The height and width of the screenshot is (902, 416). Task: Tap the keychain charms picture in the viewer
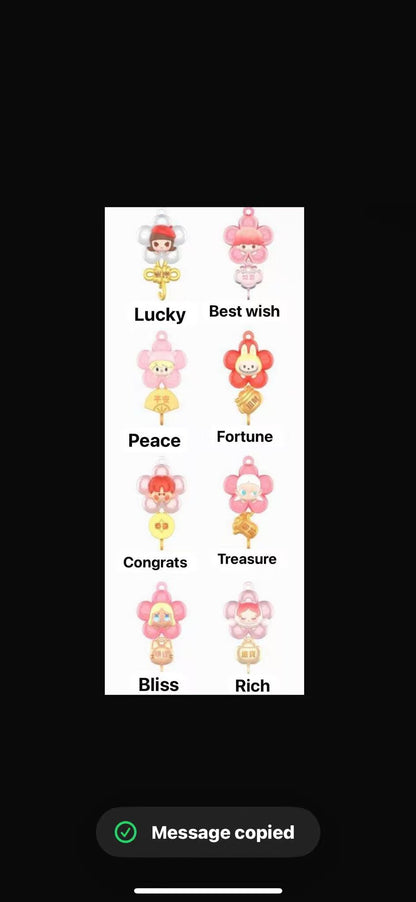click(x=204, y=450)
